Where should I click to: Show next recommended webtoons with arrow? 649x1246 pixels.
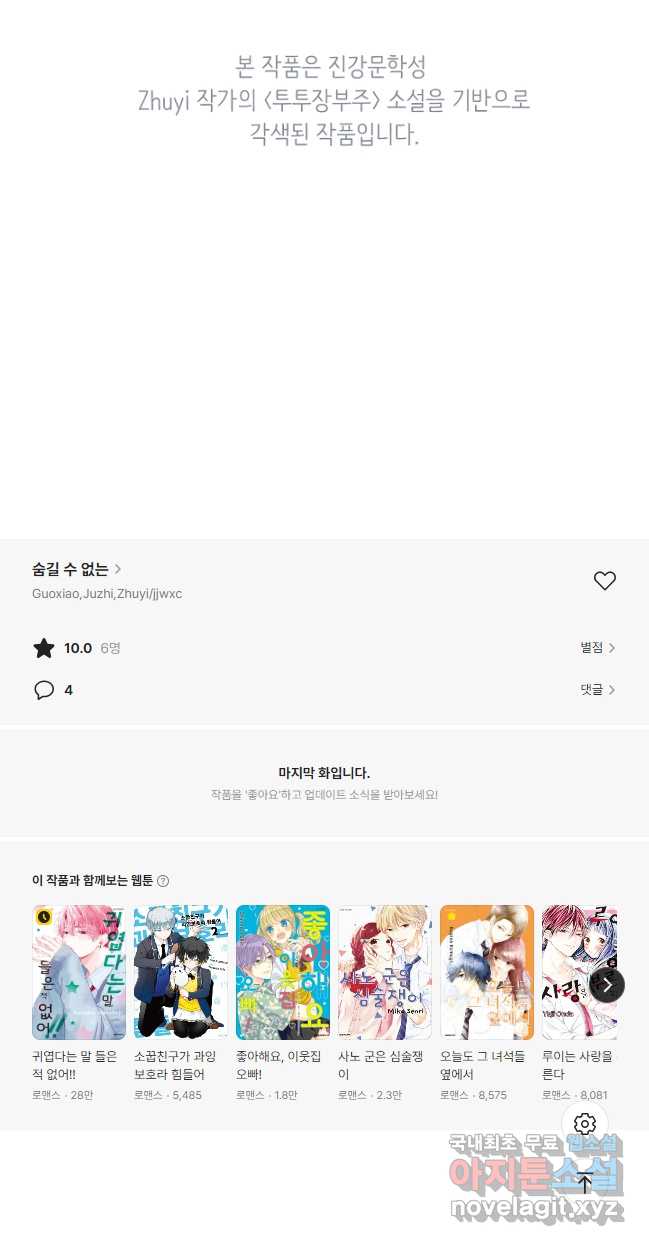[x=607, y=985]
